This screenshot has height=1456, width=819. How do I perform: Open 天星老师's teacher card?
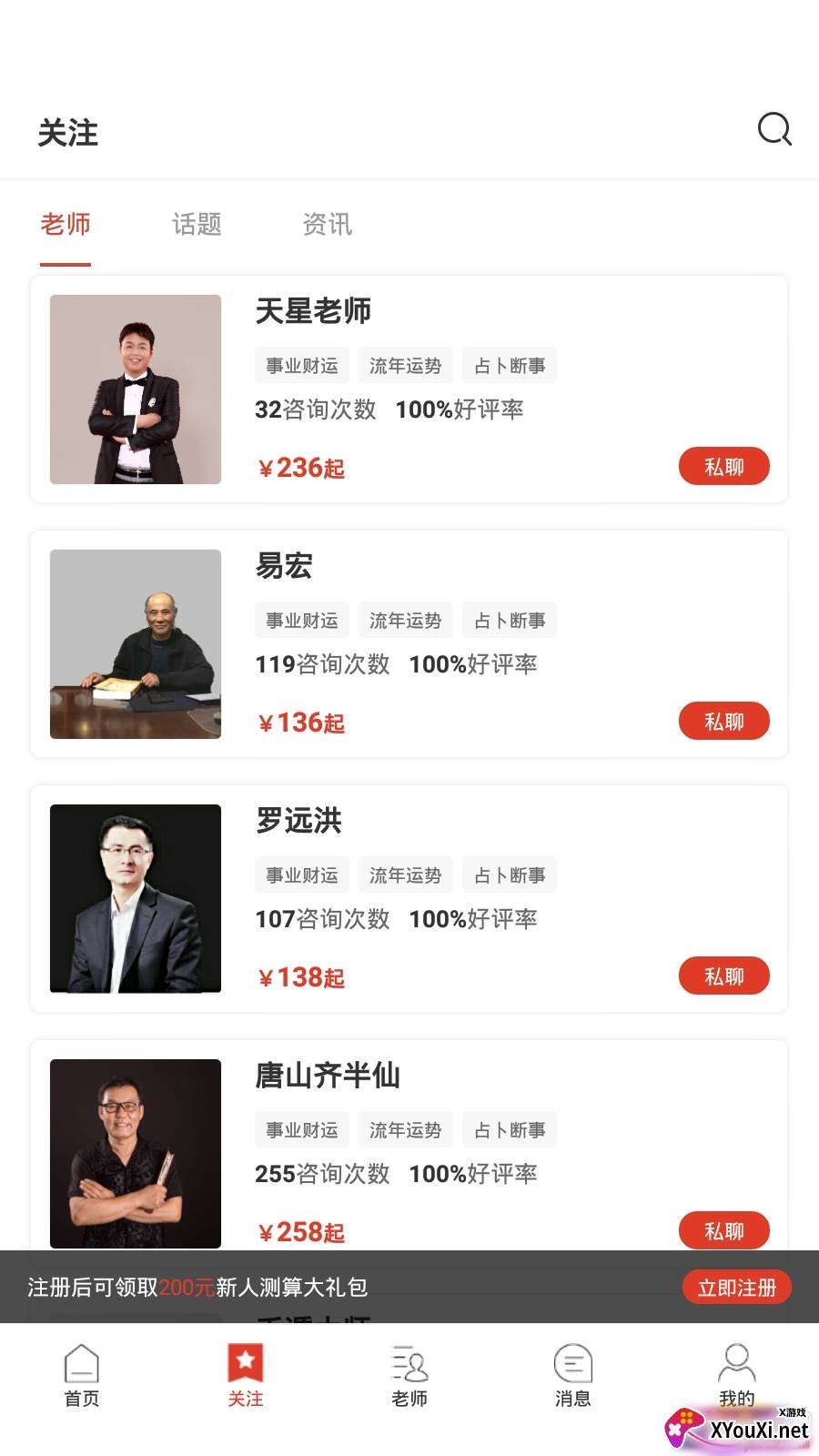pos(409,389)
